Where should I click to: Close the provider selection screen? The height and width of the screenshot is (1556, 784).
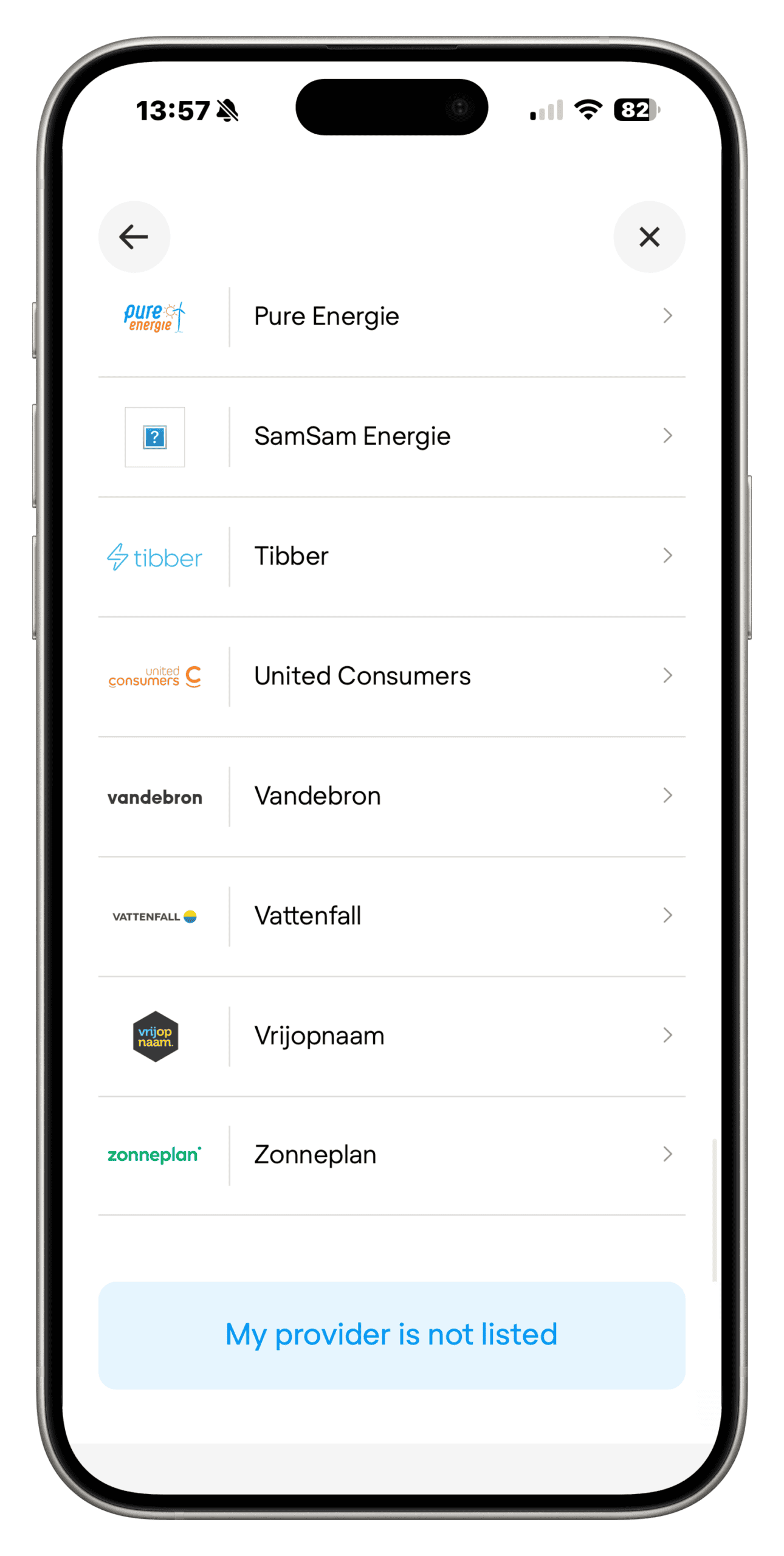point(648,236)
